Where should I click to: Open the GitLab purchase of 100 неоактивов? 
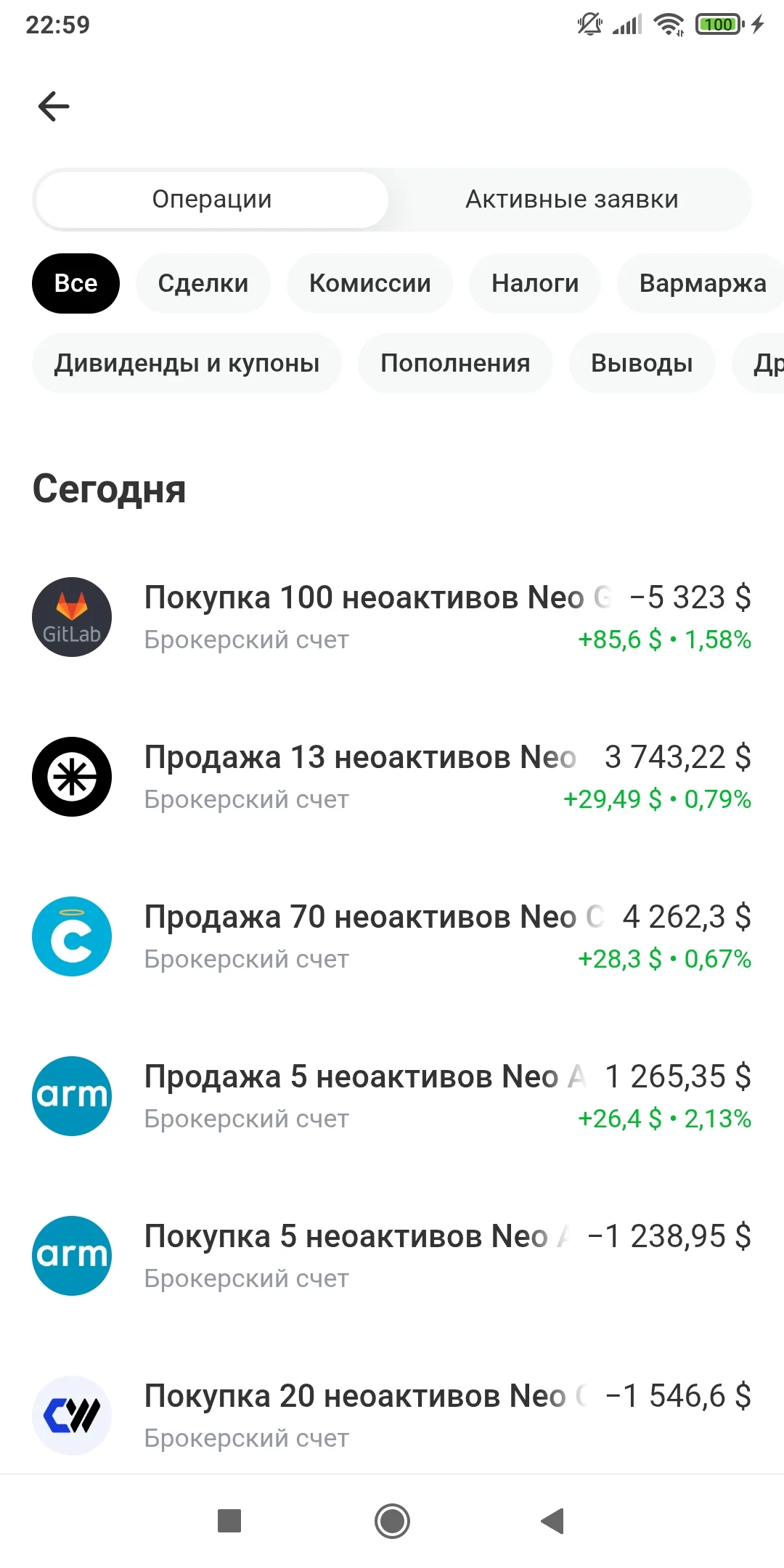[x=392, y=617]
